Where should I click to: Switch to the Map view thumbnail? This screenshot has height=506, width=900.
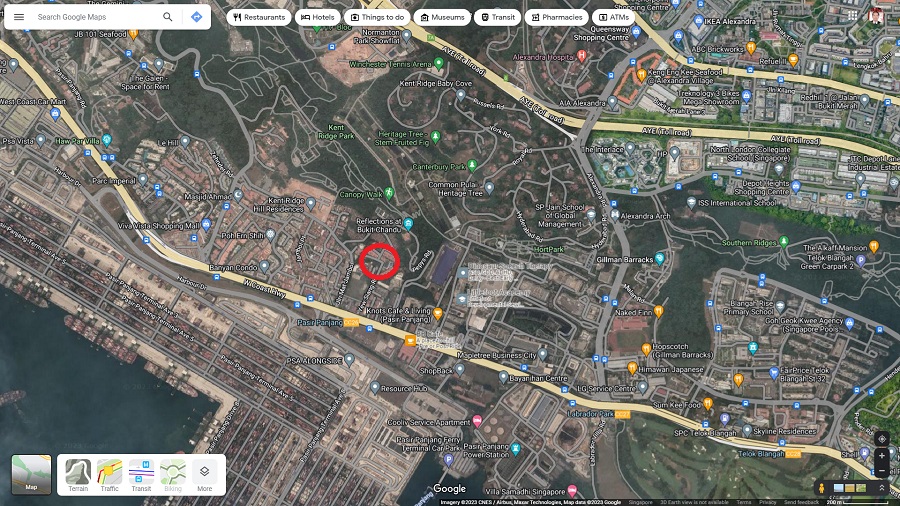pos(31,474)
